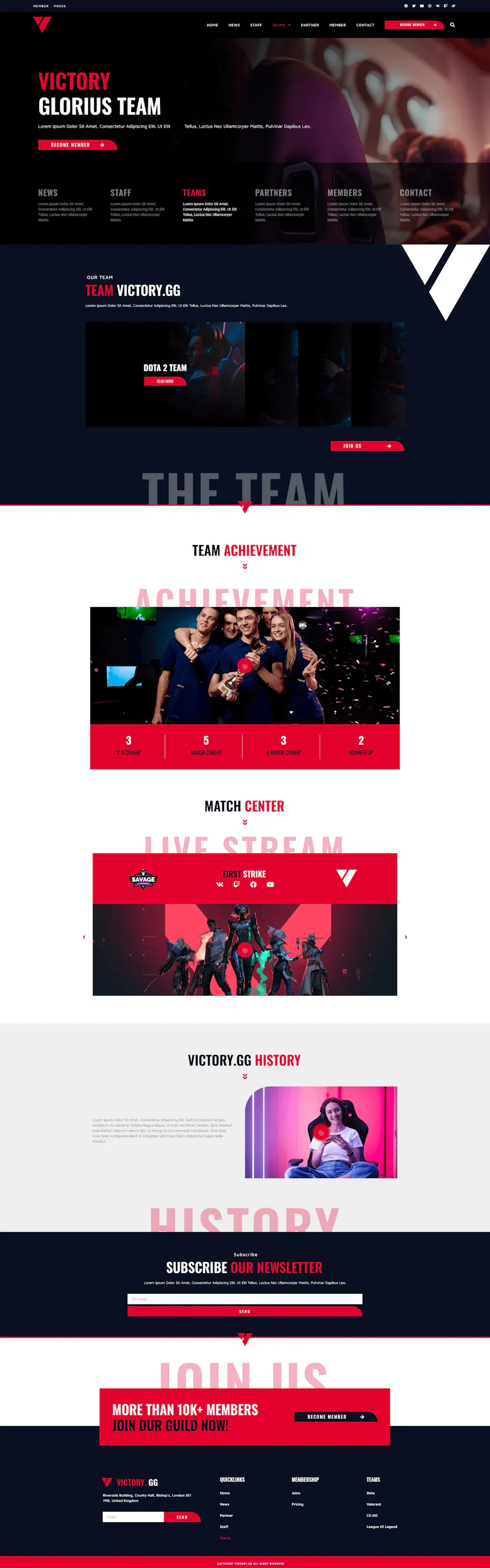Screen dimensions: 490x1568
Task: Focus the footer Email field
Action: pyautogui.click(x=133, y=1517)
